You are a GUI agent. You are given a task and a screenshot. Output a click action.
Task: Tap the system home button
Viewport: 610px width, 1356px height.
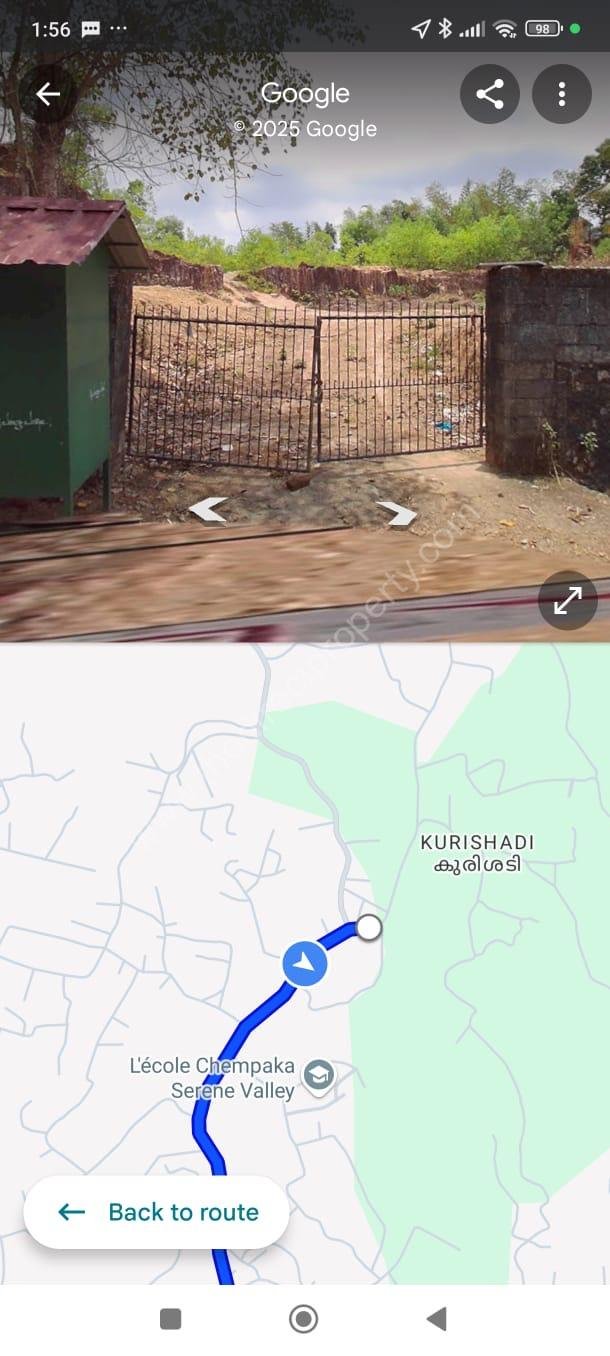[304, 1319]
